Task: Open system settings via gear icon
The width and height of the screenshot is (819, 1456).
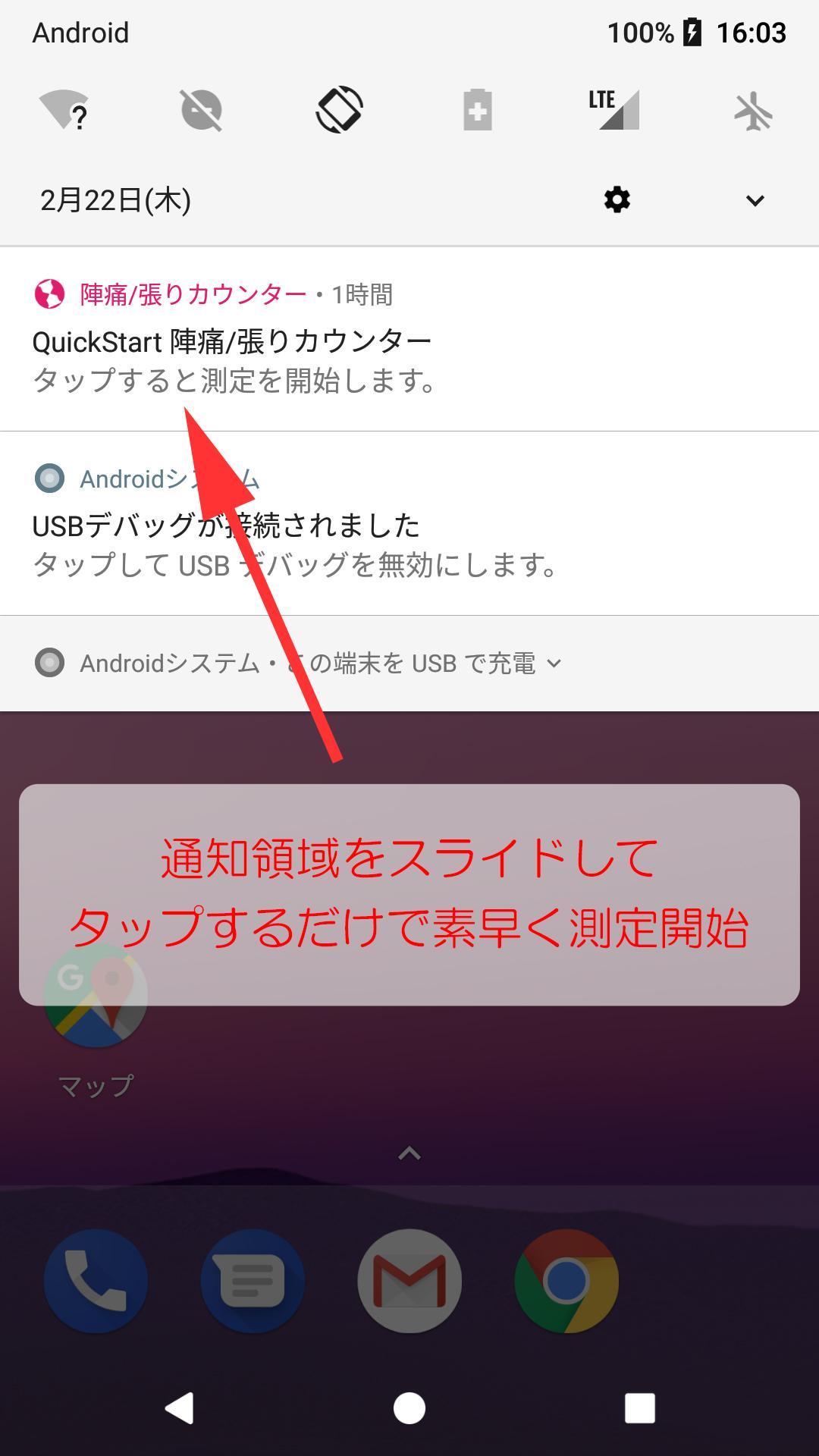Action: click(x=617, y=200)
